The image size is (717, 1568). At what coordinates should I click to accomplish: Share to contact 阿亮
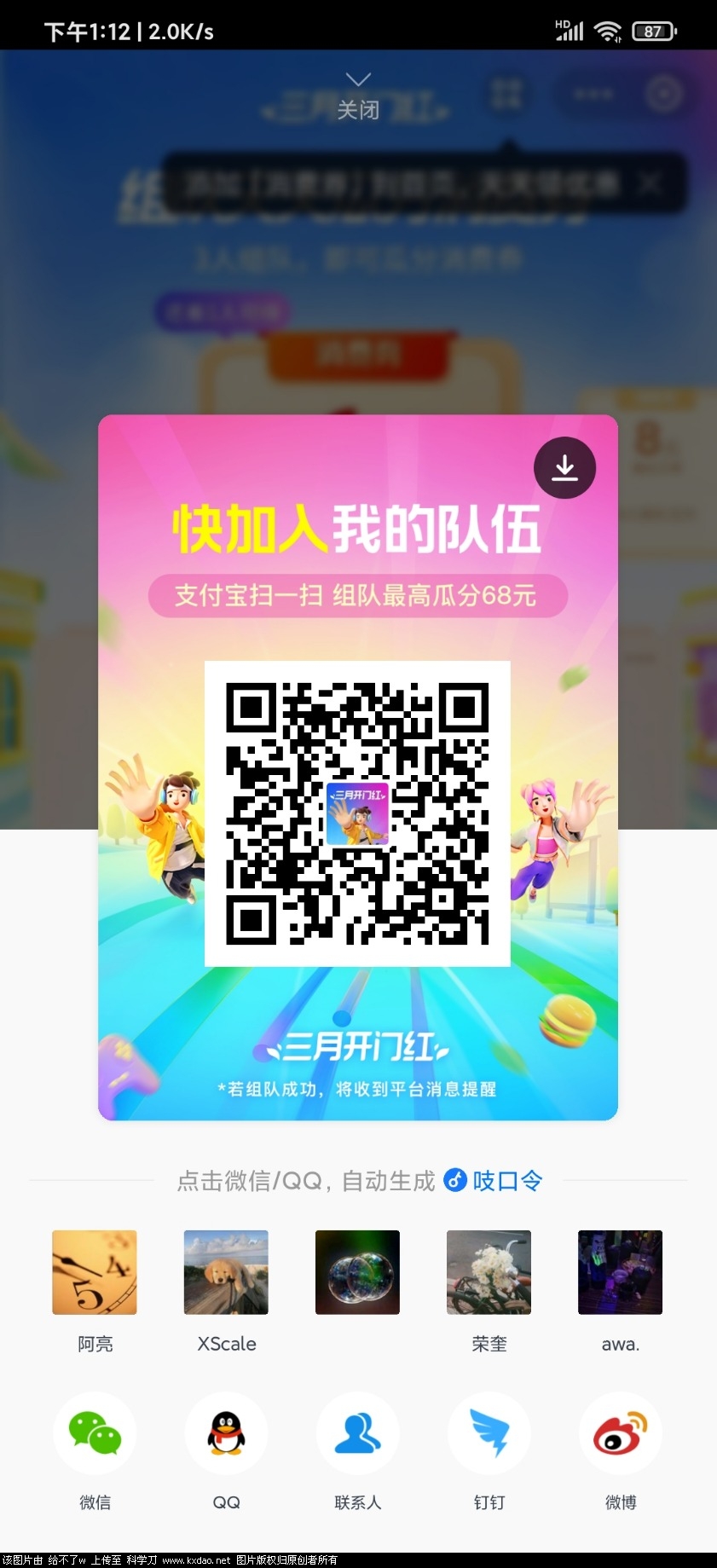95,1272
